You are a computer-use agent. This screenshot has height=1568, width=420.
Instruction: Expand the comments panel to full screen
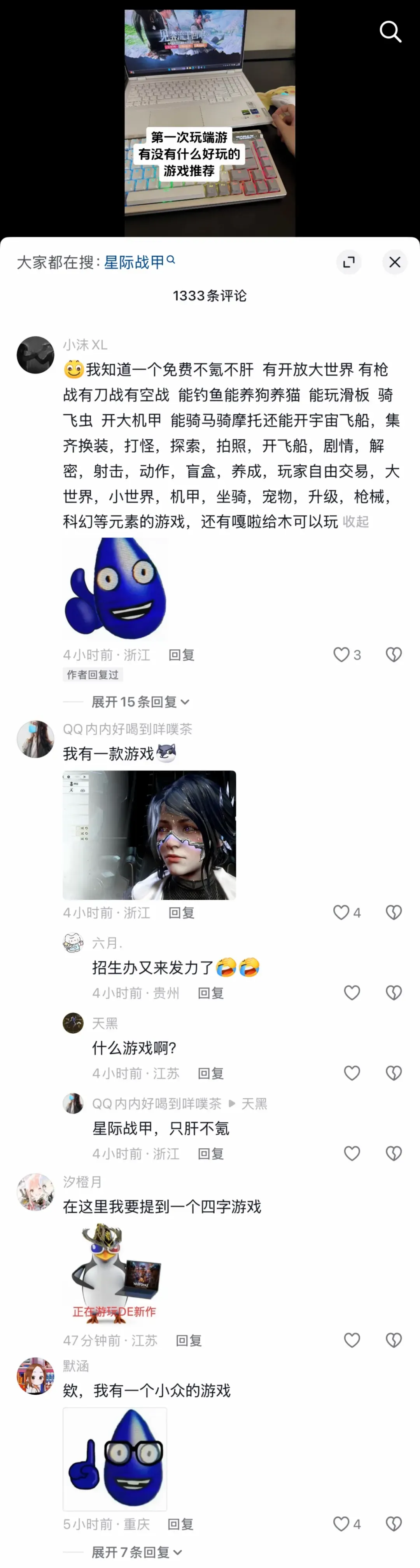tap(349, 262)
